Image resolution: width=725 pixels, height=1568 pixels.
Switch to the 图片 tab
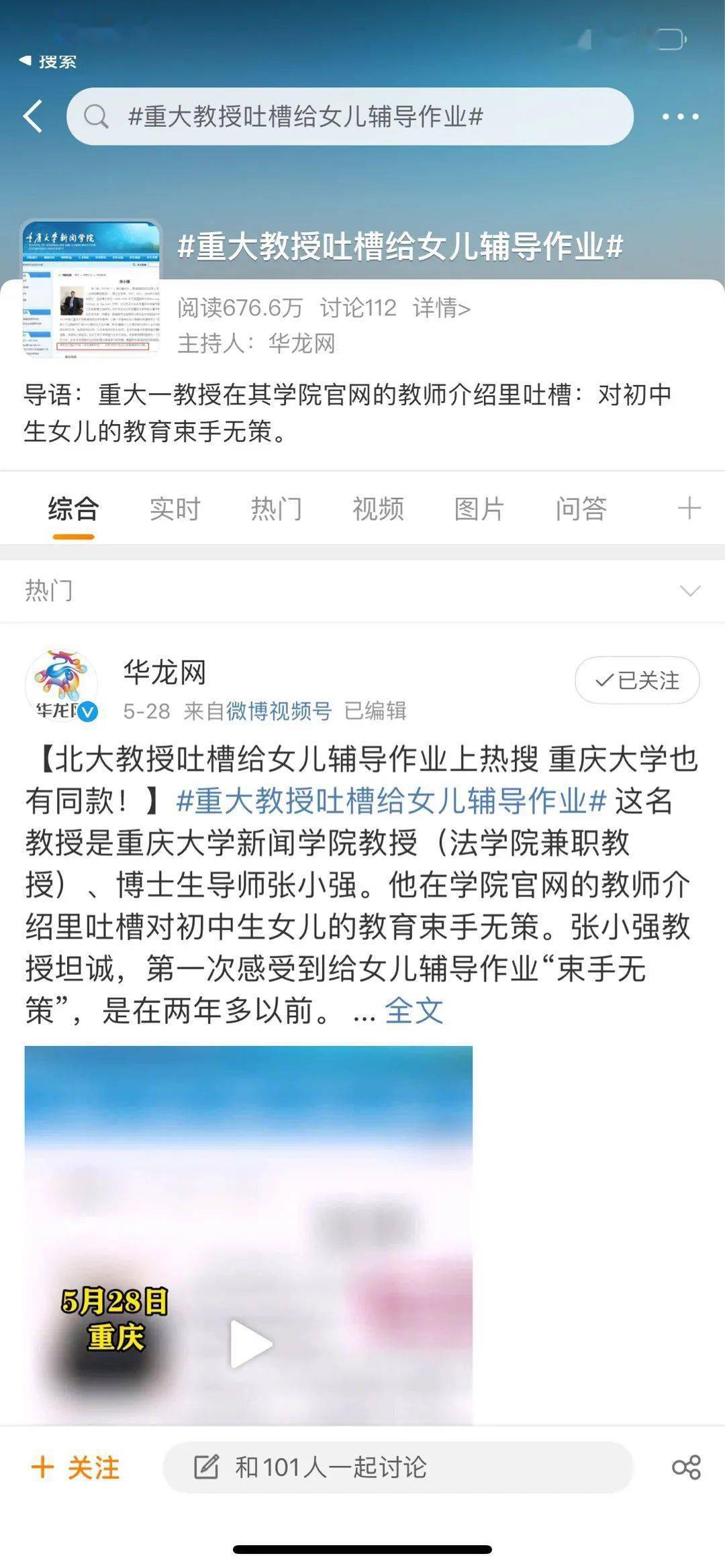479,509
